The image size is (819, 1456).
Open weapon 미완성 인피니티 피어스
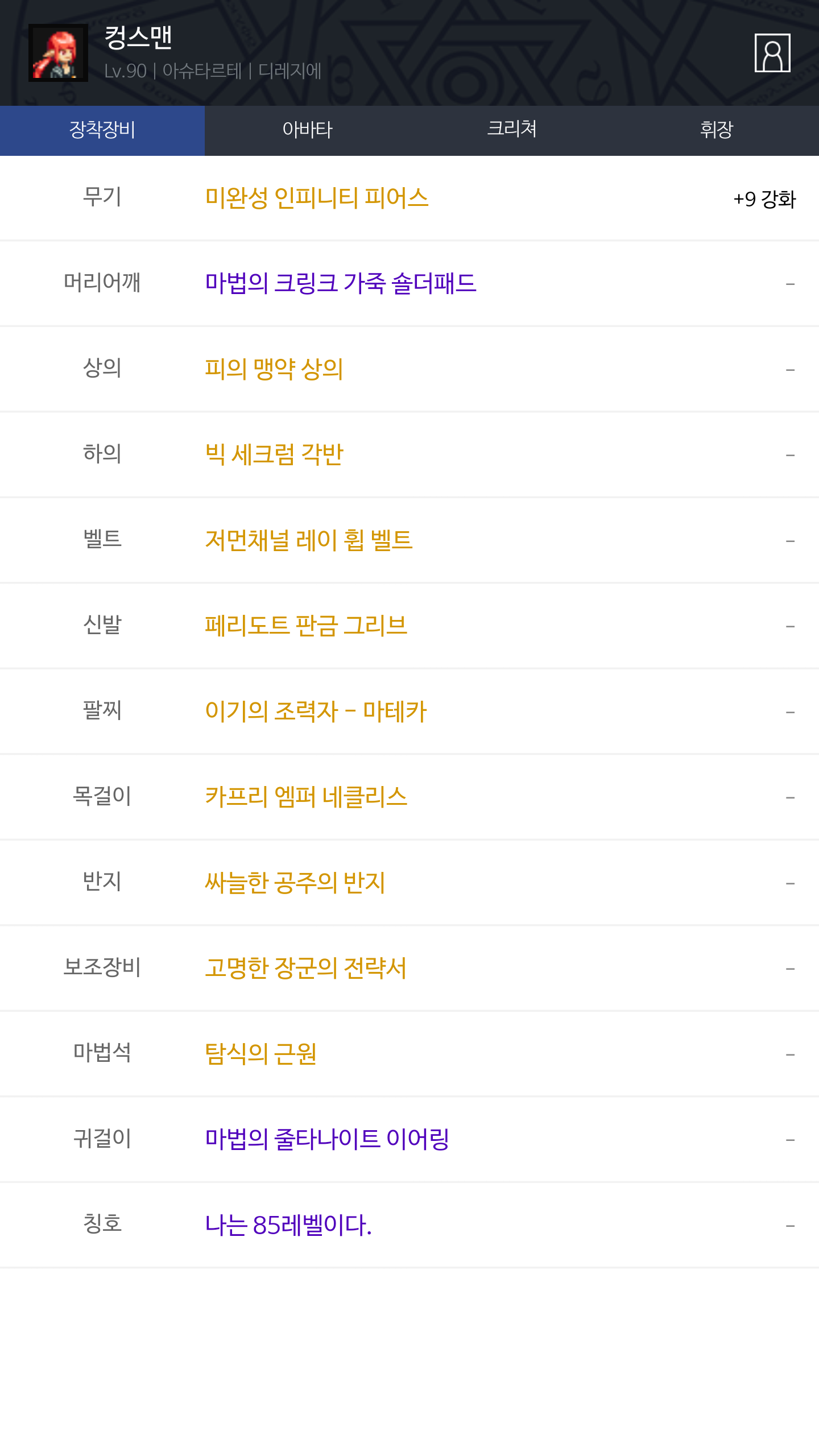point(317,198)
